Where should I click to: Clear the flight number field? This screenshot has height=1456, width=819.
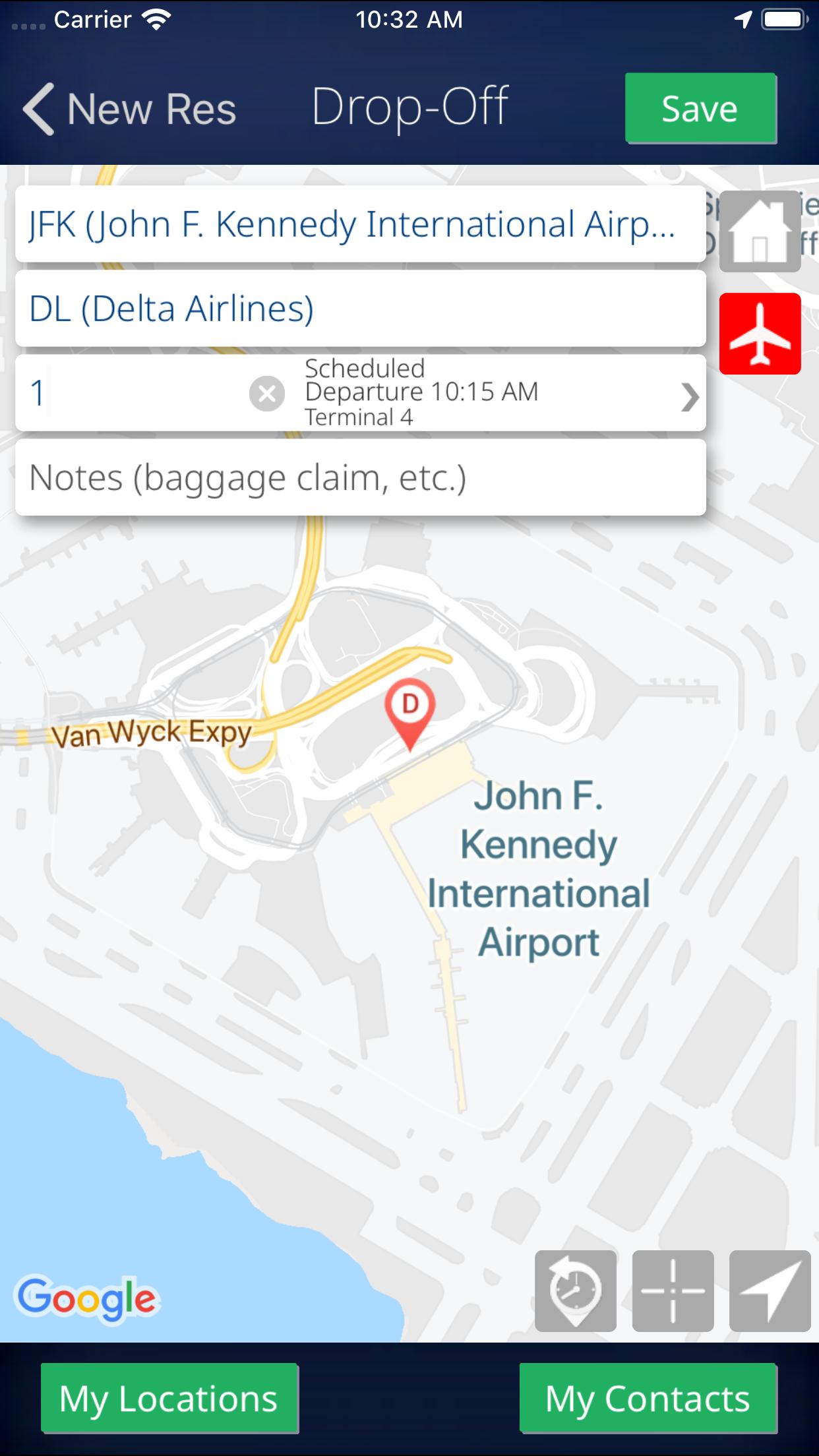point(267,394)
